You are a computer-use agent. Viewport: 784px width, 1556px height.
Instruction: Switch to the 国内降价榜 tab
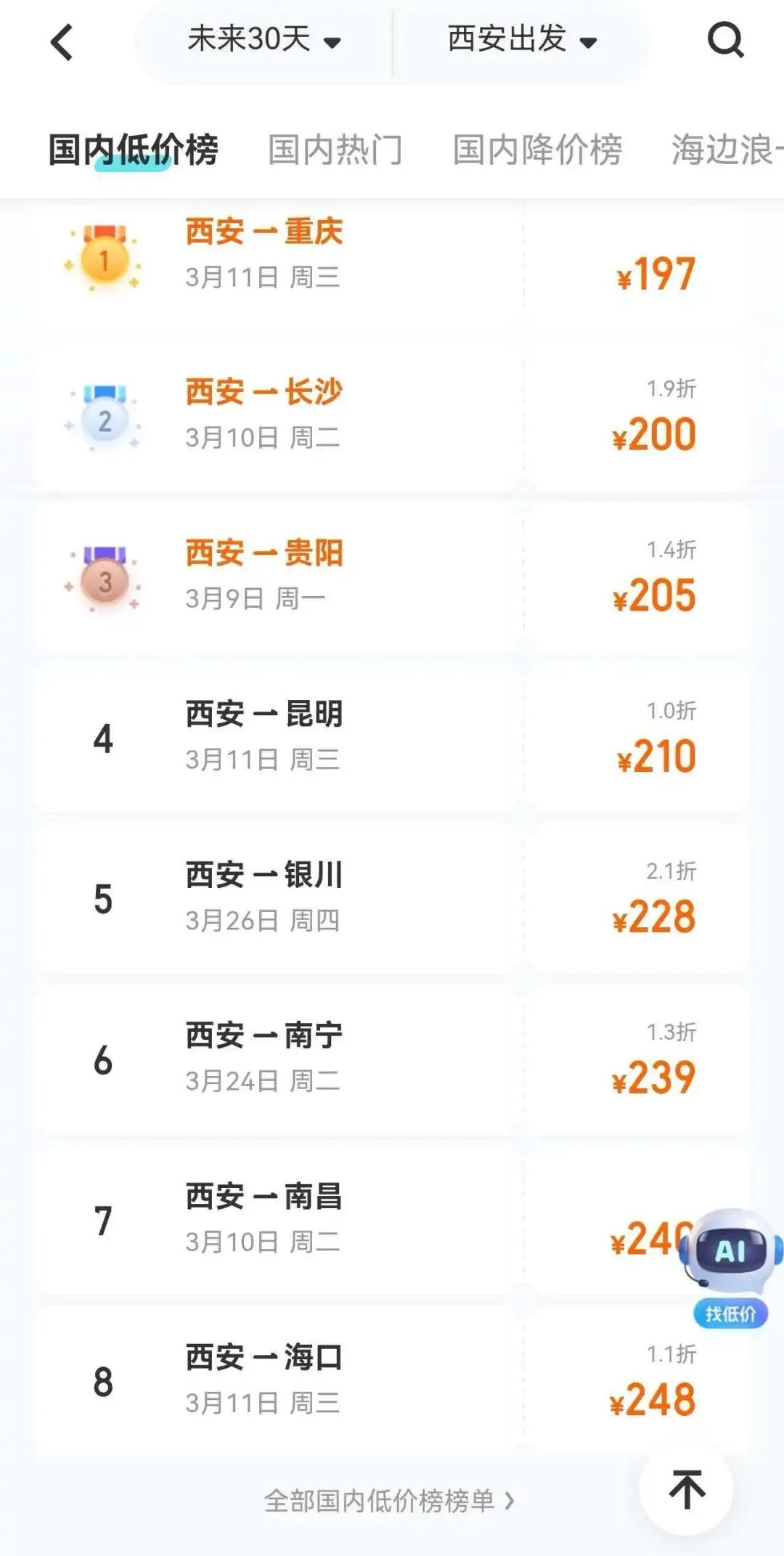coord(537,150)
